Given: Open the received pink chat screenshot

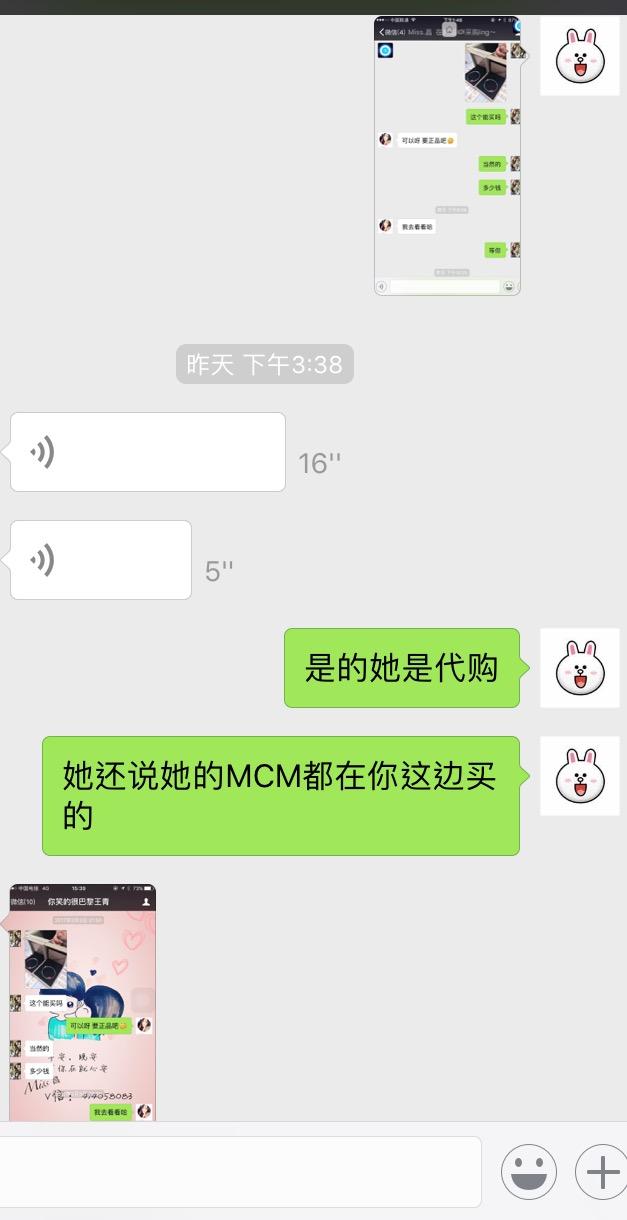Looking at the screenshot, I should click(x=83, y=1001).
